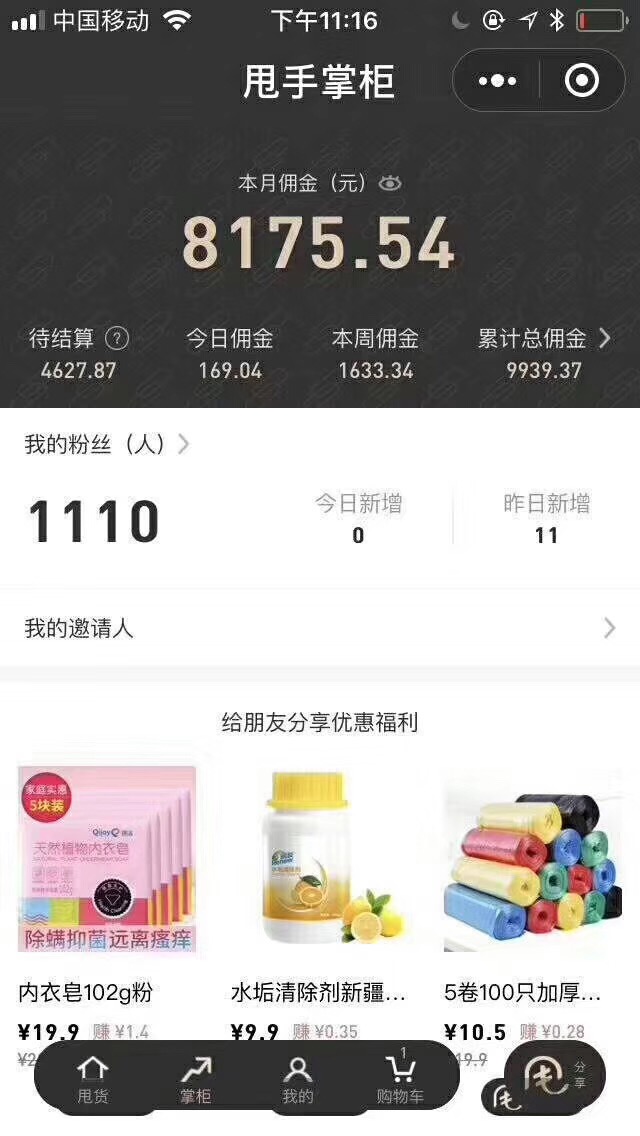
Task: Open the 购物车 shopping cart tab
Action: click(x=400, y=1080)
